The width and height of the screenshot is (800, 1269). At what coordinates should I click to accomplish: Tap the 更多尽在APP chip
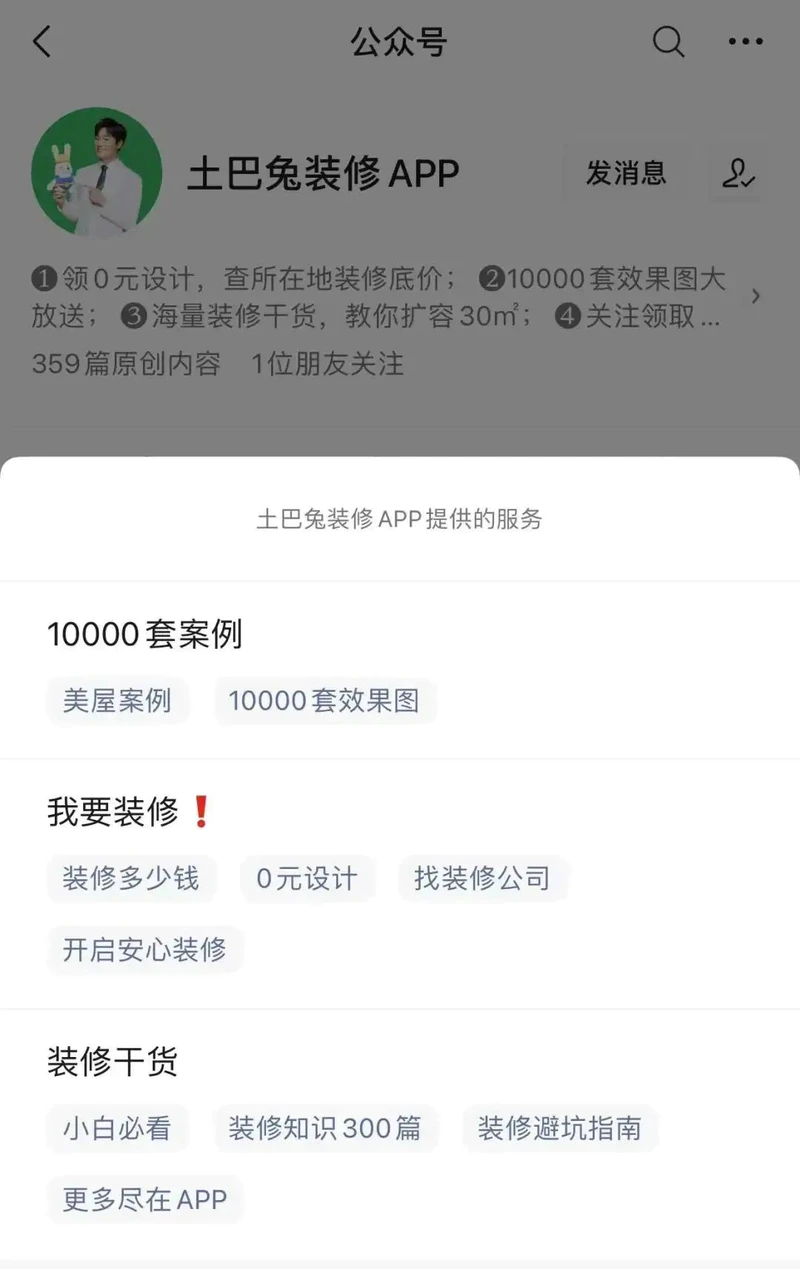point(145,1199)
